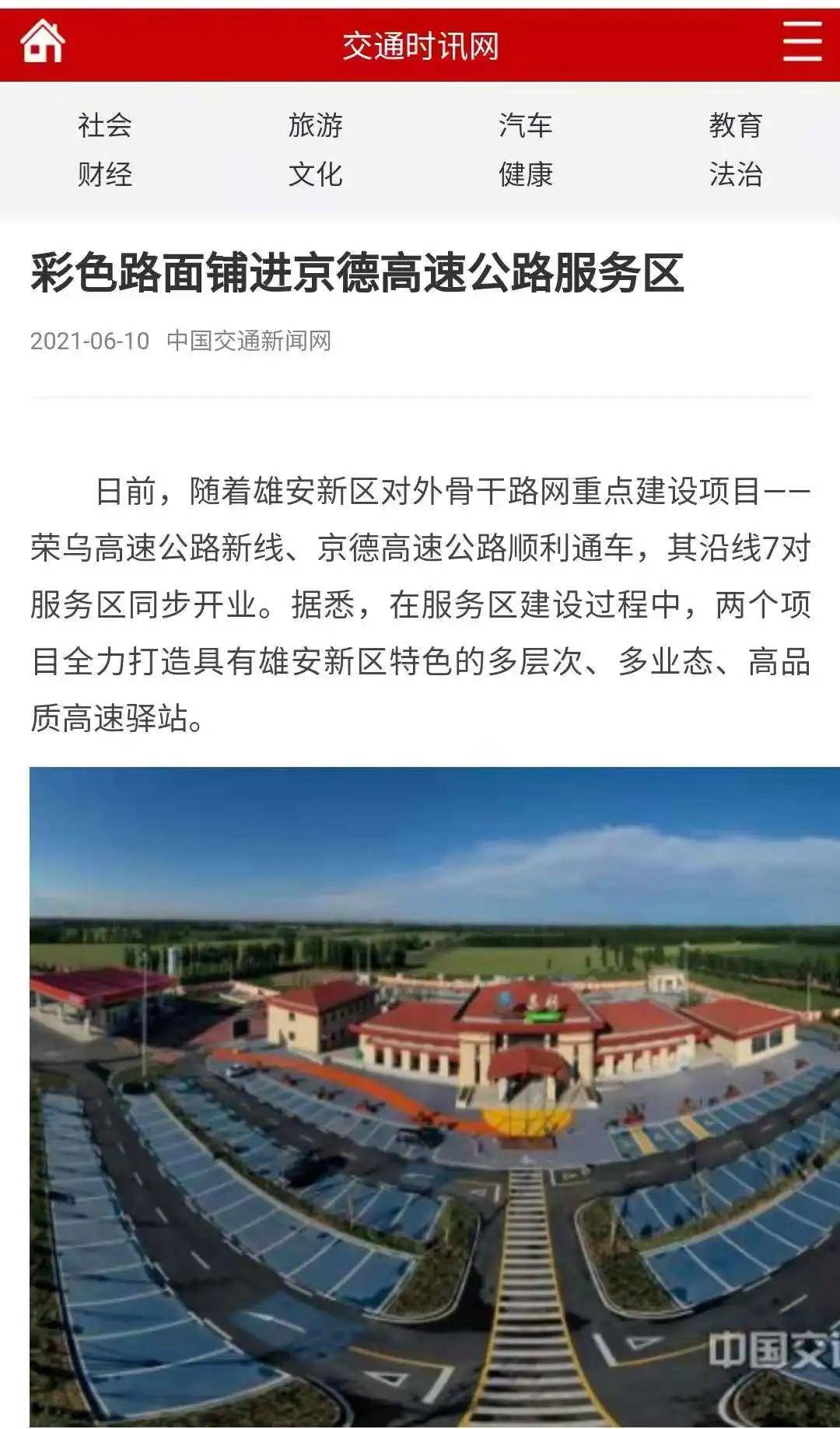This screenshot has width=840, height=1429.
Task: Select the 汽车 category
Action: (526, 125)
